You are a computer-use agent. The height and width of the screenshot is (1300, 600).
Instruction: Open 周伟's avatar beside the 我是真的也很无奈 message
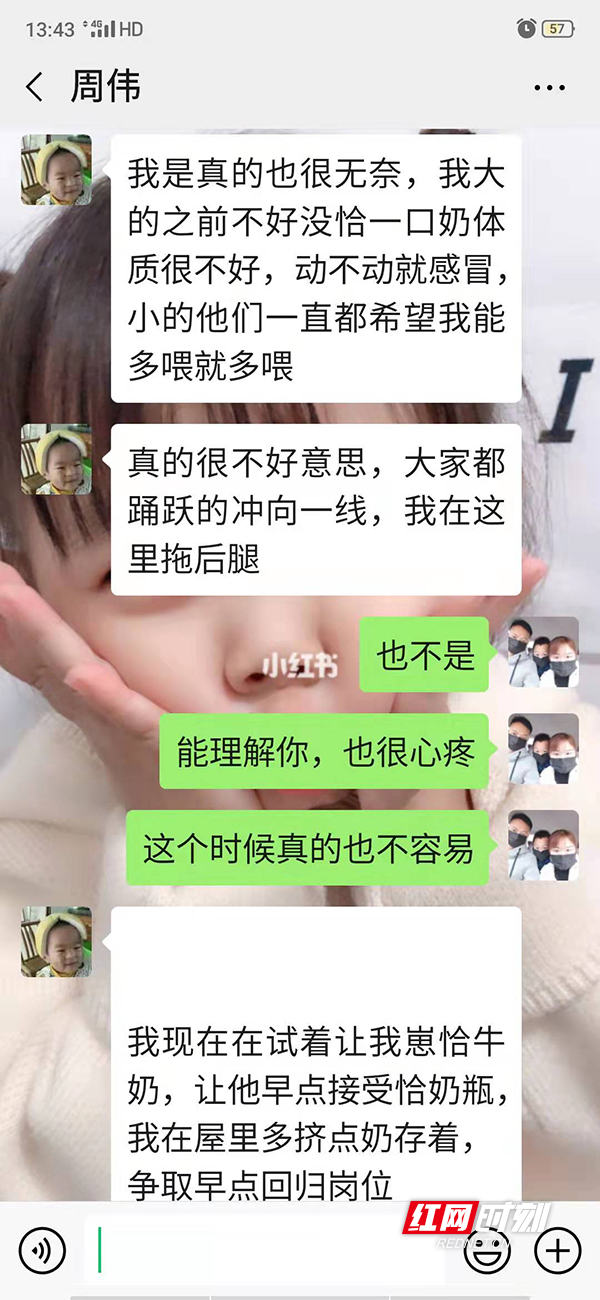56,170
